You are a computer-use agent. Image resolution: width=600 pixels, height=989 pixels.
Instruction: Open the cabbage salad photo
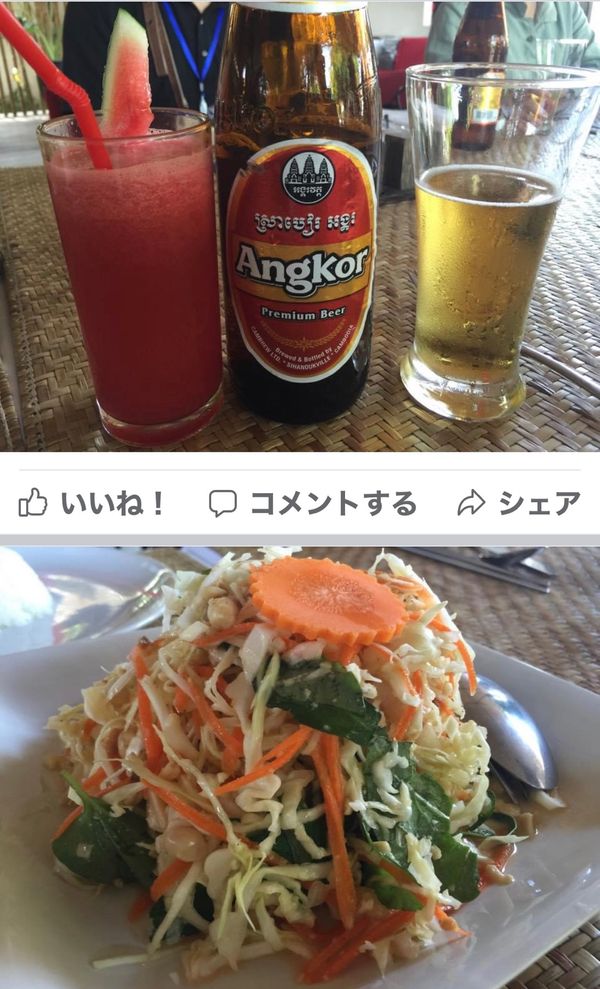(300, 768)
